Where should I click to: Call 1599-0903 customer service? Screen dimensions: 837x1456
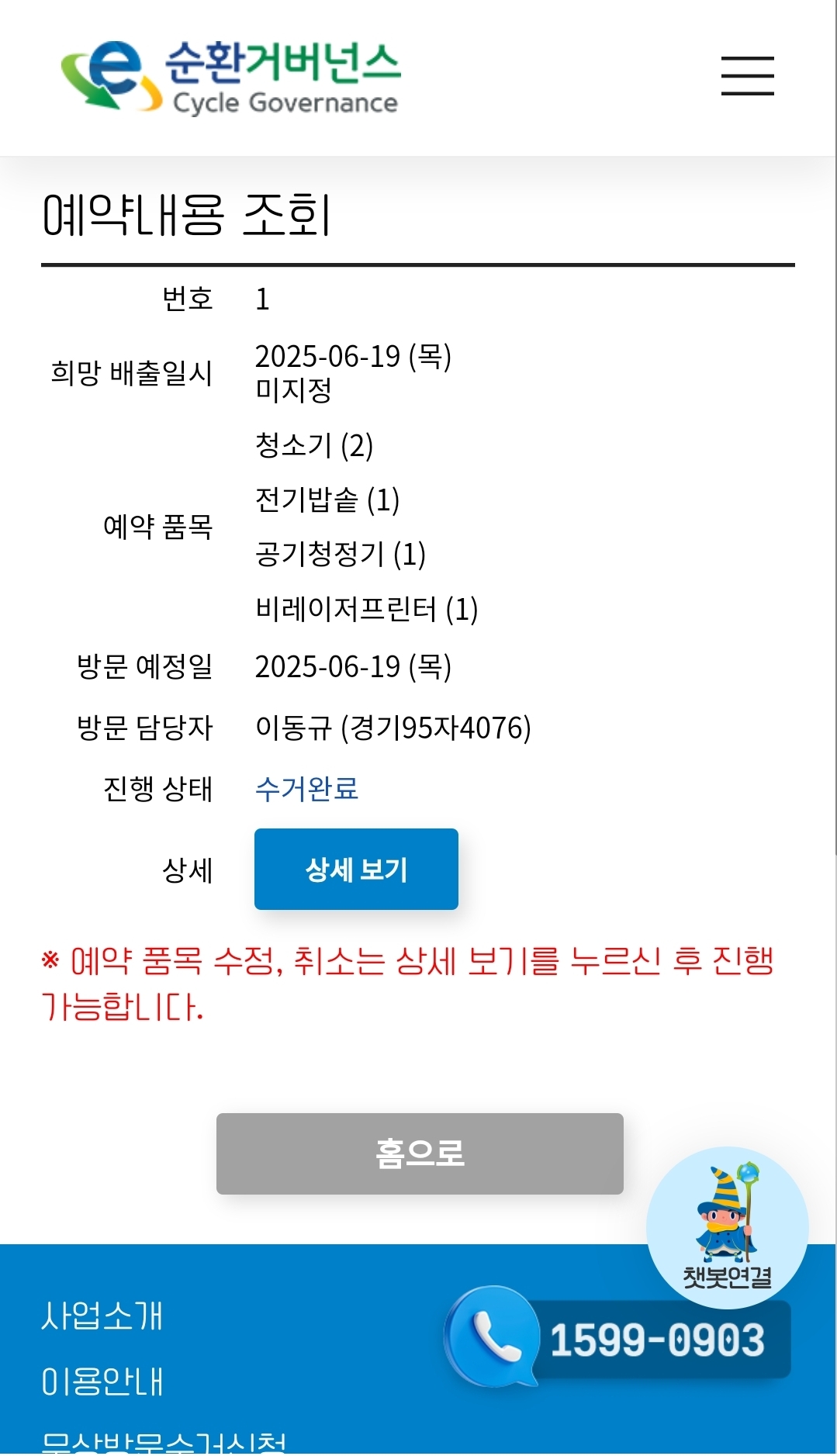tap(621, 1339)
